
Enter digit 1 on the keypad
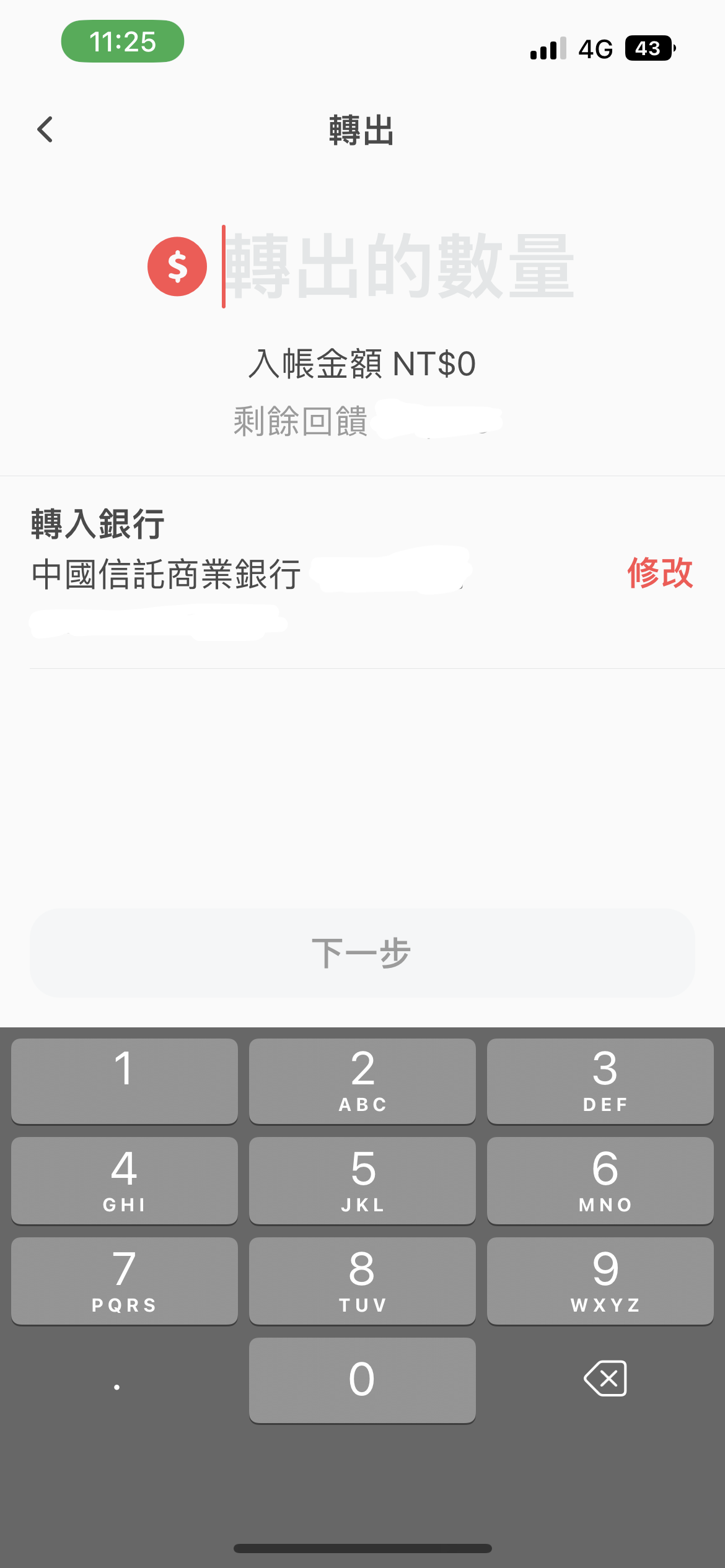(124, 1081)
